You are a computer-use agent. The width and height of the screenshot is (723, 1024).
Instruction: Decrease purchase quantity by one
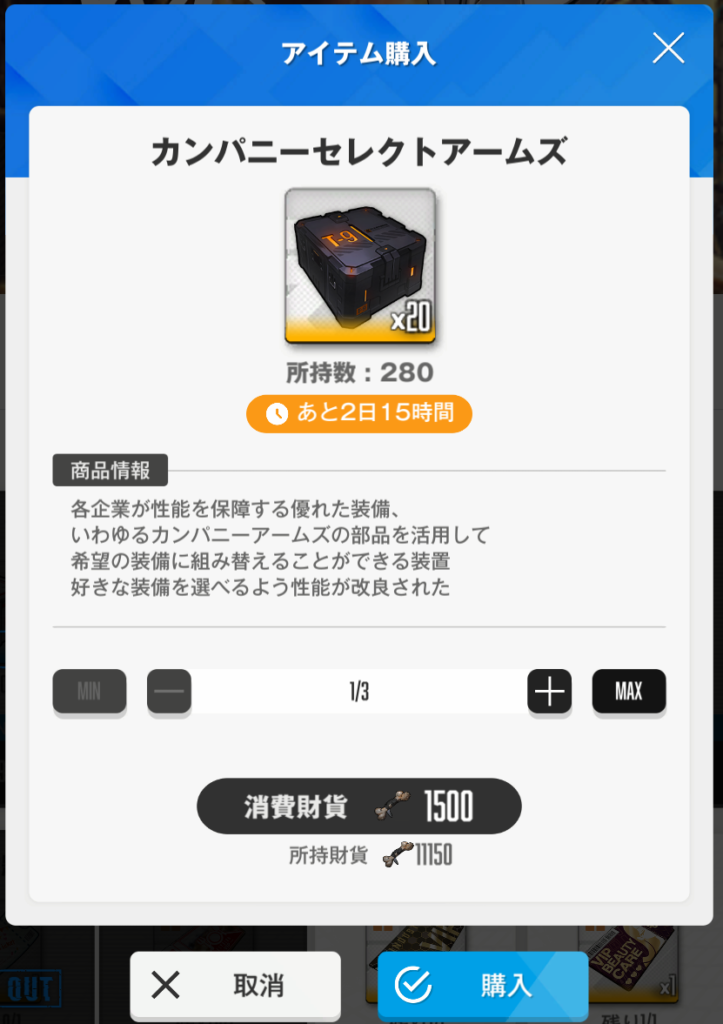[x=169, y=691]
